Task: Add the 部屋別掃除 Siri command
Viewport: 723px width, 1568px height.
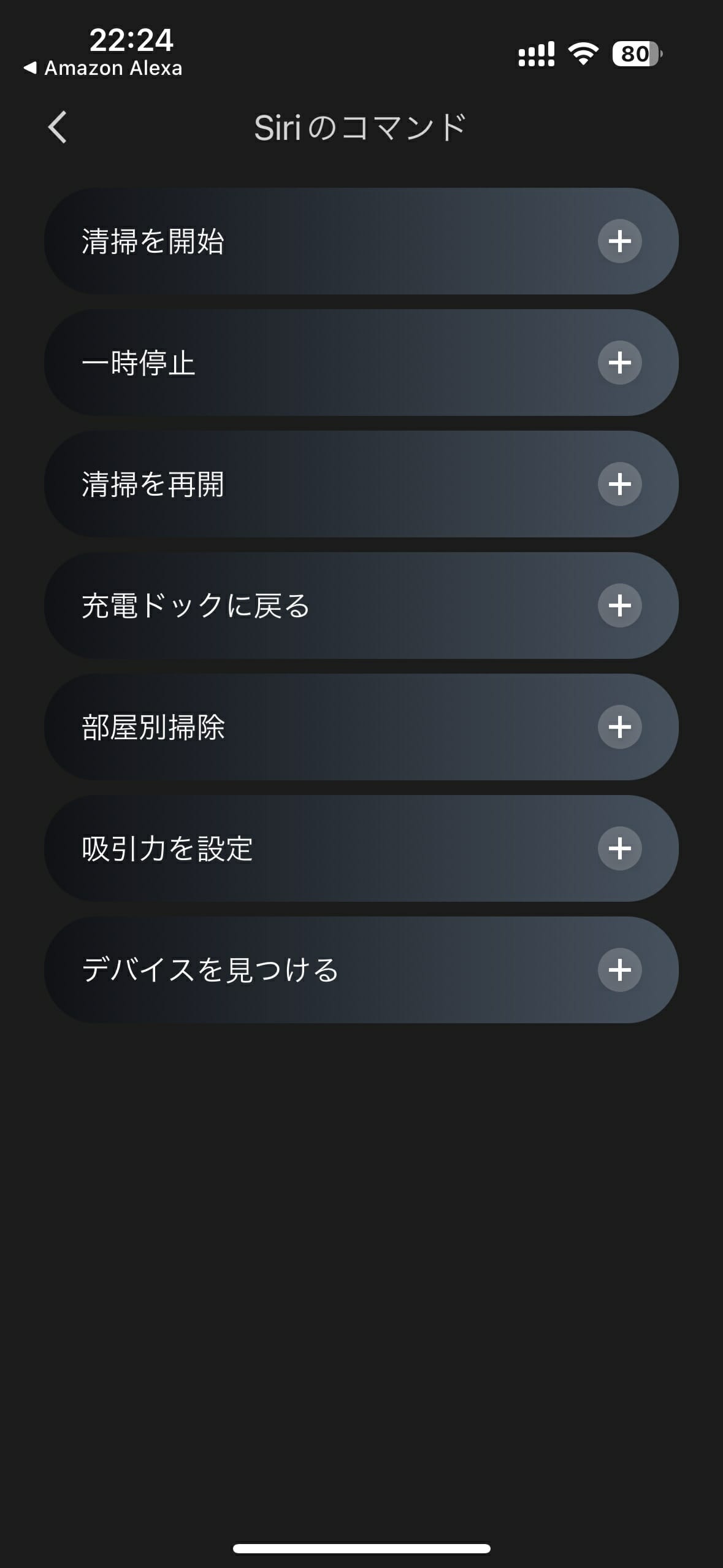Action: pos(619,727)
